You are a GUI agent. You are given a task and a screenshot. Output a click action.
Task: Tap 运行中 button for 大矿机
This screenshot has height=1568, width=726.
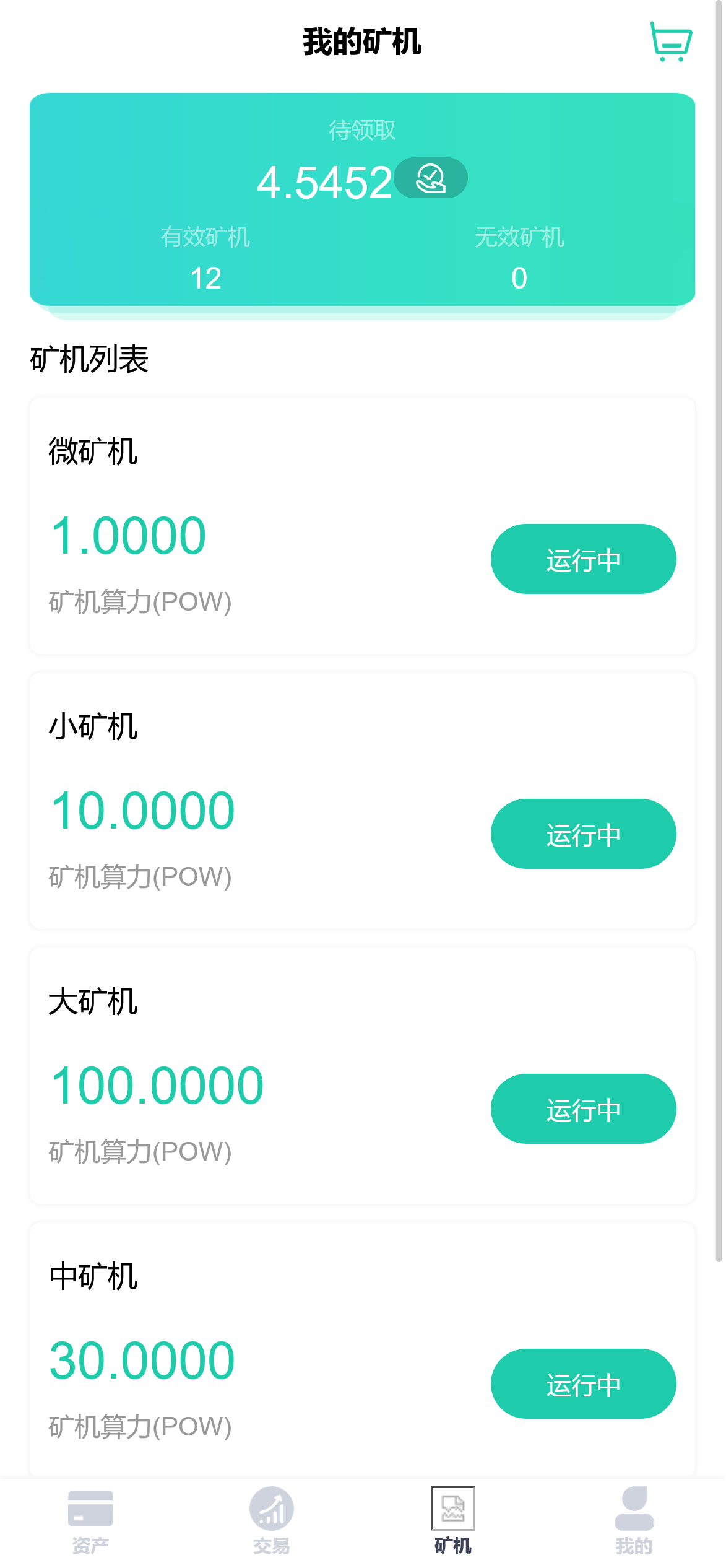[583, 1109]
